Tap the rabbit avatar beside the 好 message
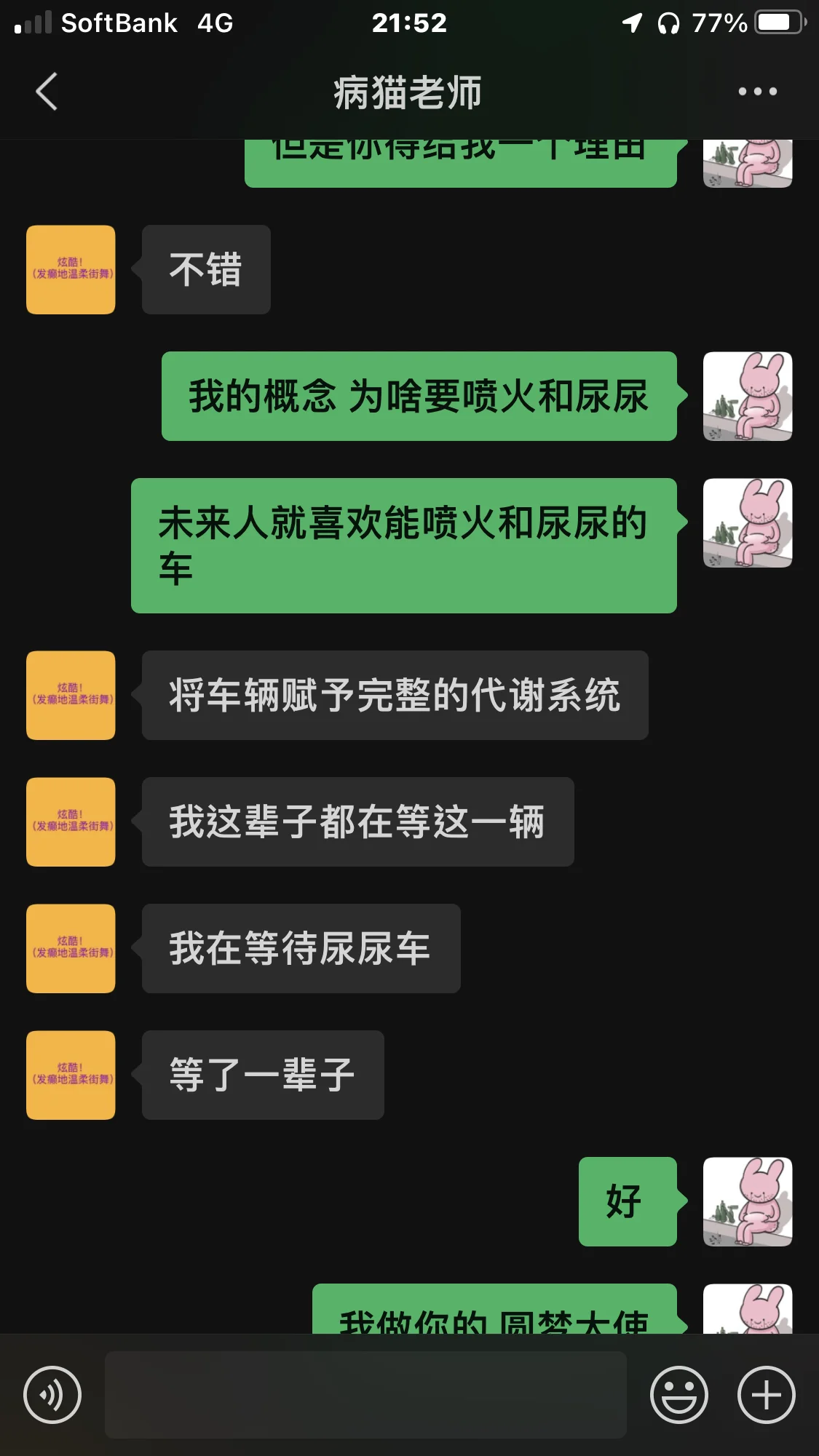 [748, 1201]
